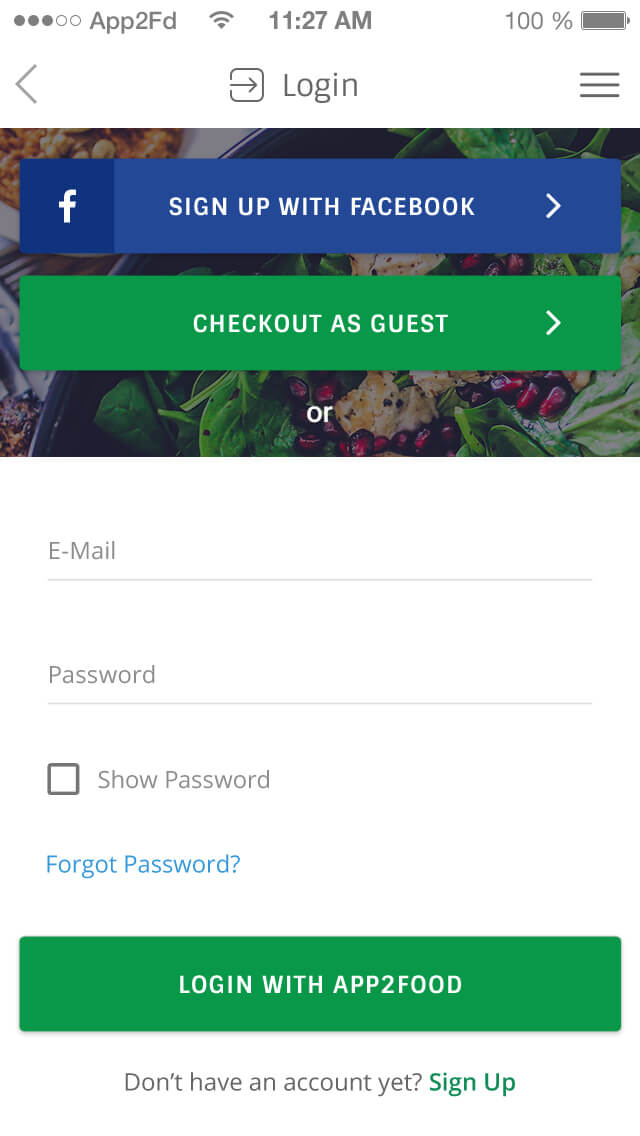Follow the Sign Up link

472,1082
